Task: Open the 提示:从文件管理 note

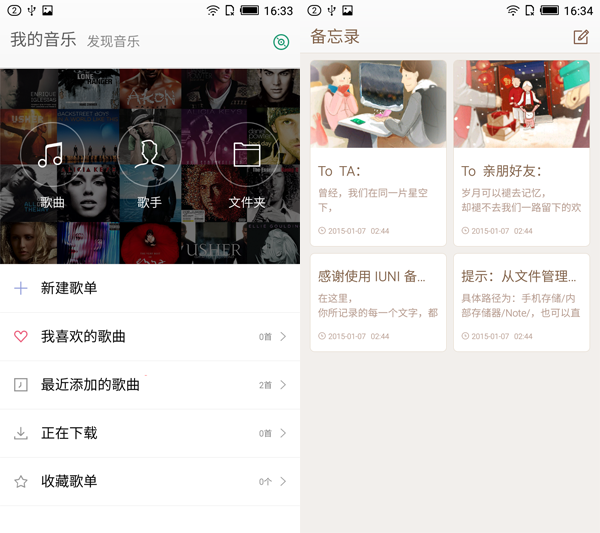Action: click(x=521, y=302)
